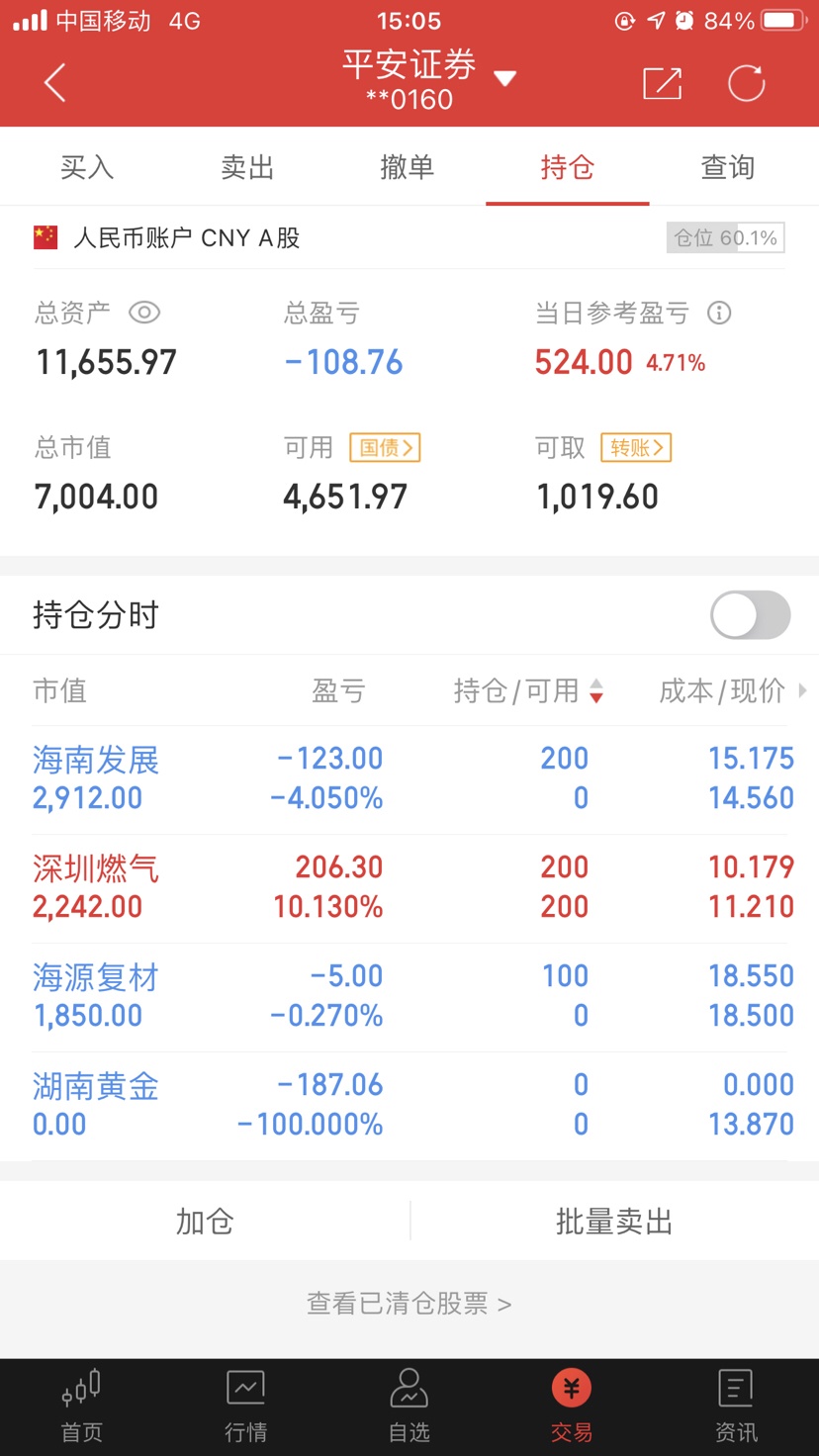819x1456 pixels.
Task: Hide total assets with the eye icon
Action: tap(144, 314)
